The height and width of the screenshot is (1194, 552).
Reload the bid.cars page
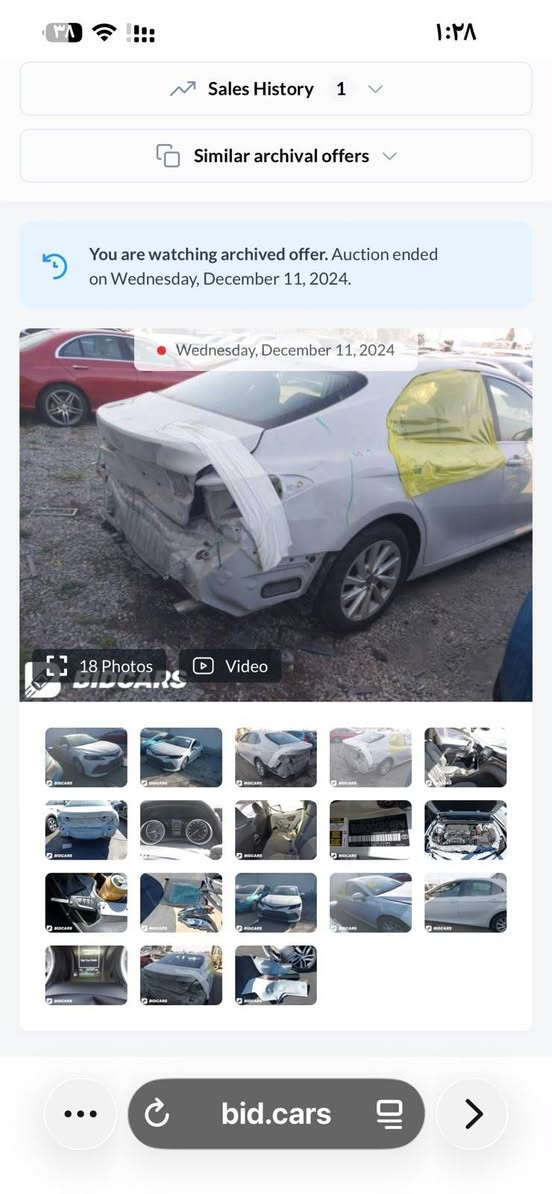pyautogui.click(x=157, y=1114)
